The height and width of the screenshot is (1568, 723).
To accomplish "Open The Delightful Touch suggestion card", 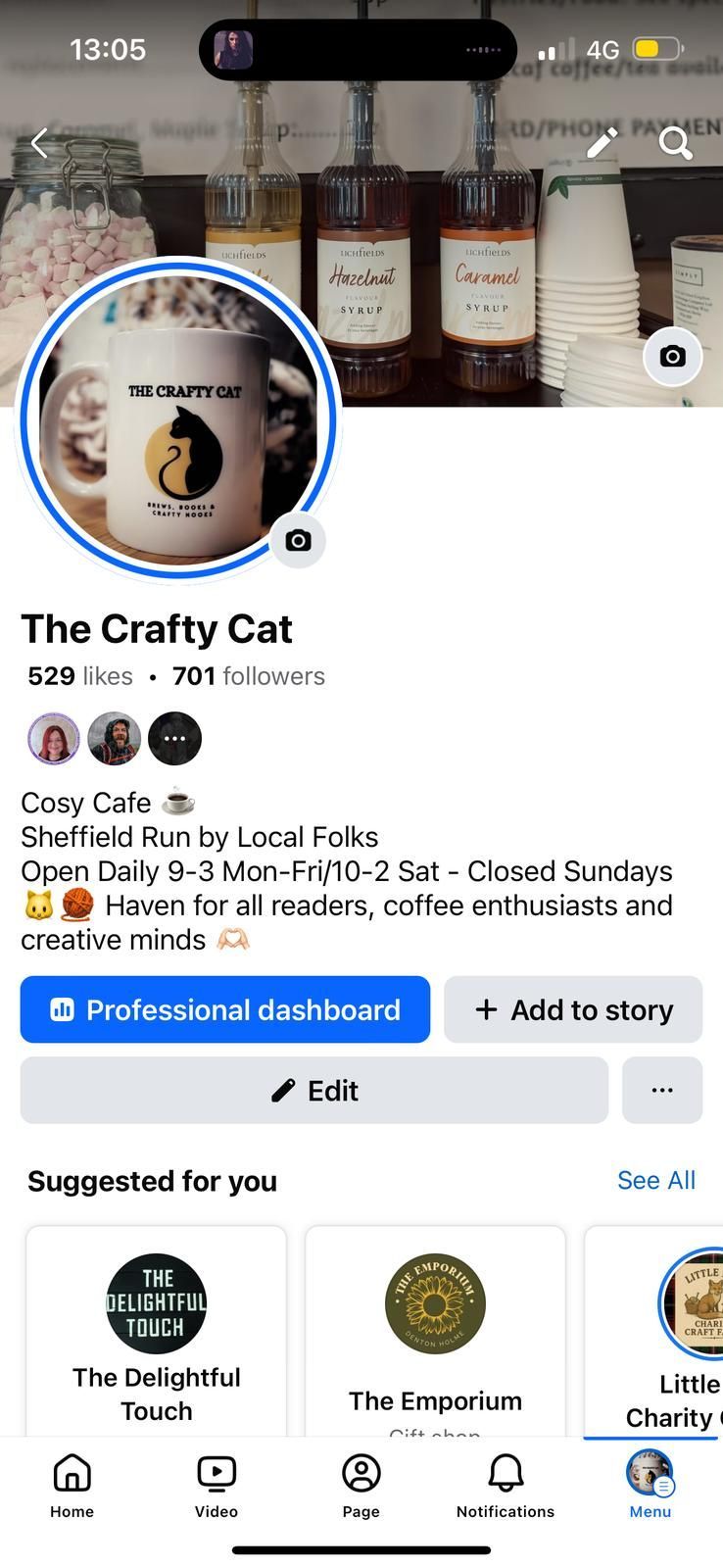I will pos(157,1333).
